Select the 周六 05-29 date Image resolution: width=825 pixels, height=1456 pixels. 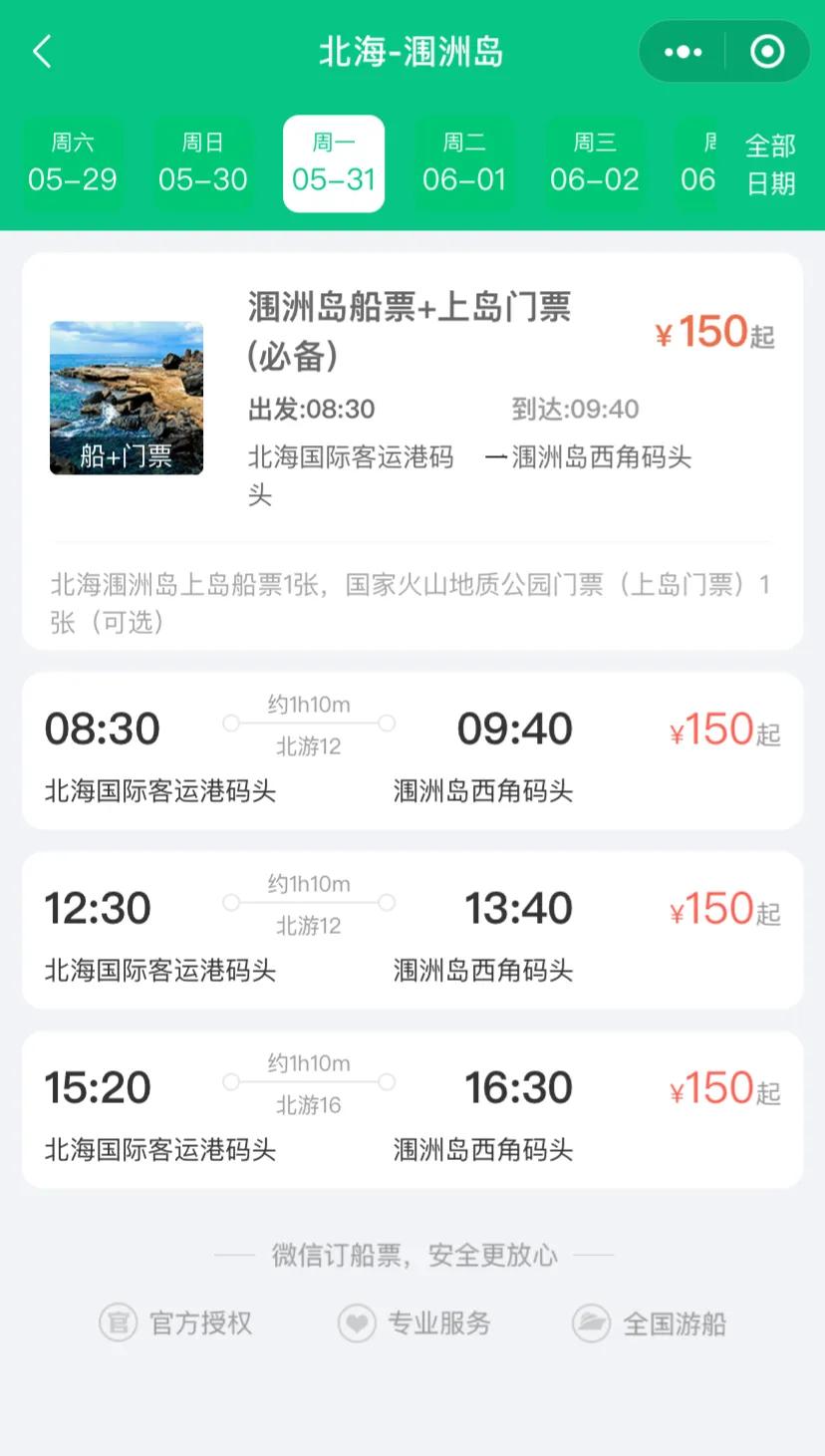(x=73, y=163)
